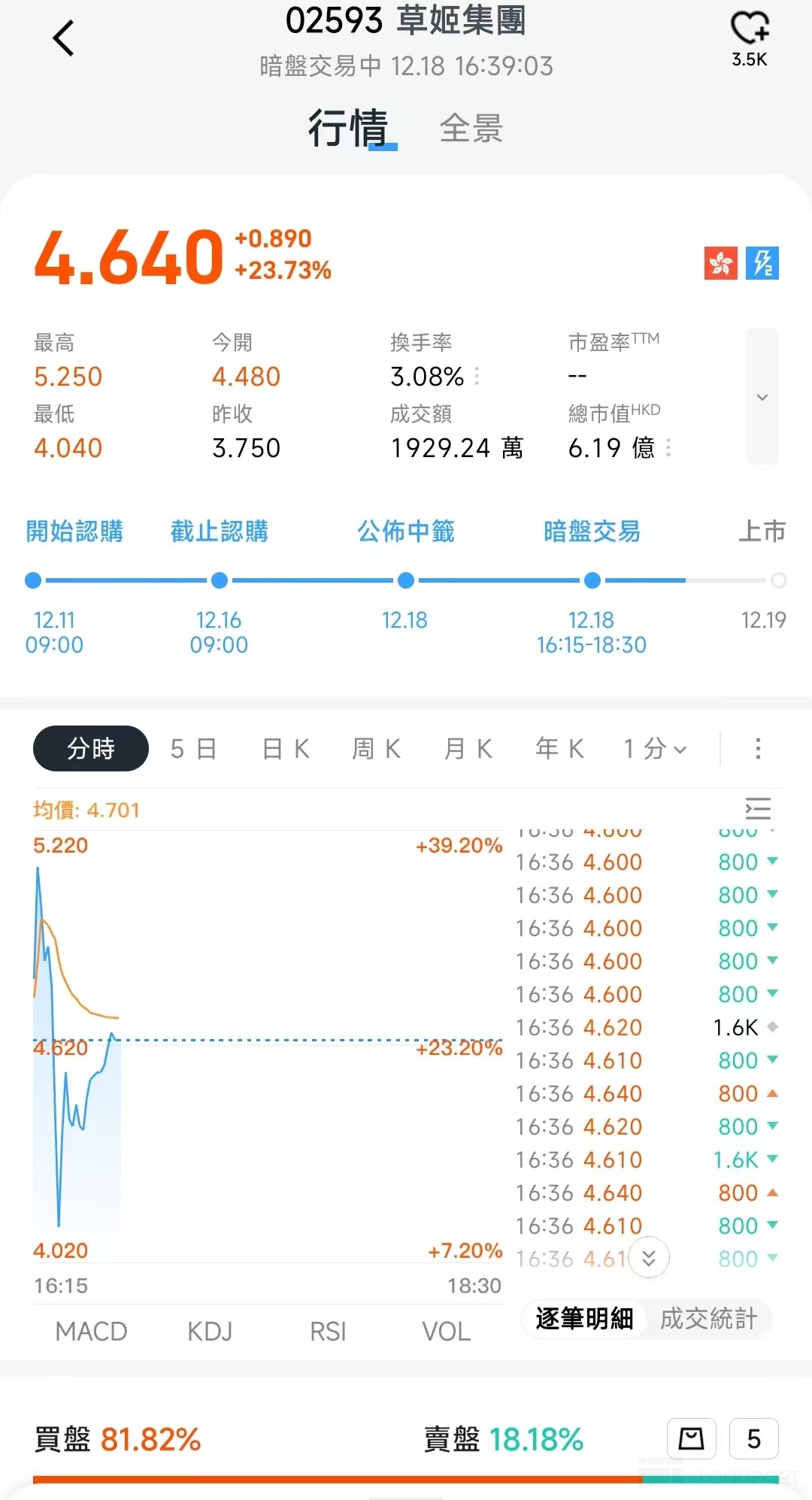
Task: Open chart options three-dot menu
Action: (758, 749)
